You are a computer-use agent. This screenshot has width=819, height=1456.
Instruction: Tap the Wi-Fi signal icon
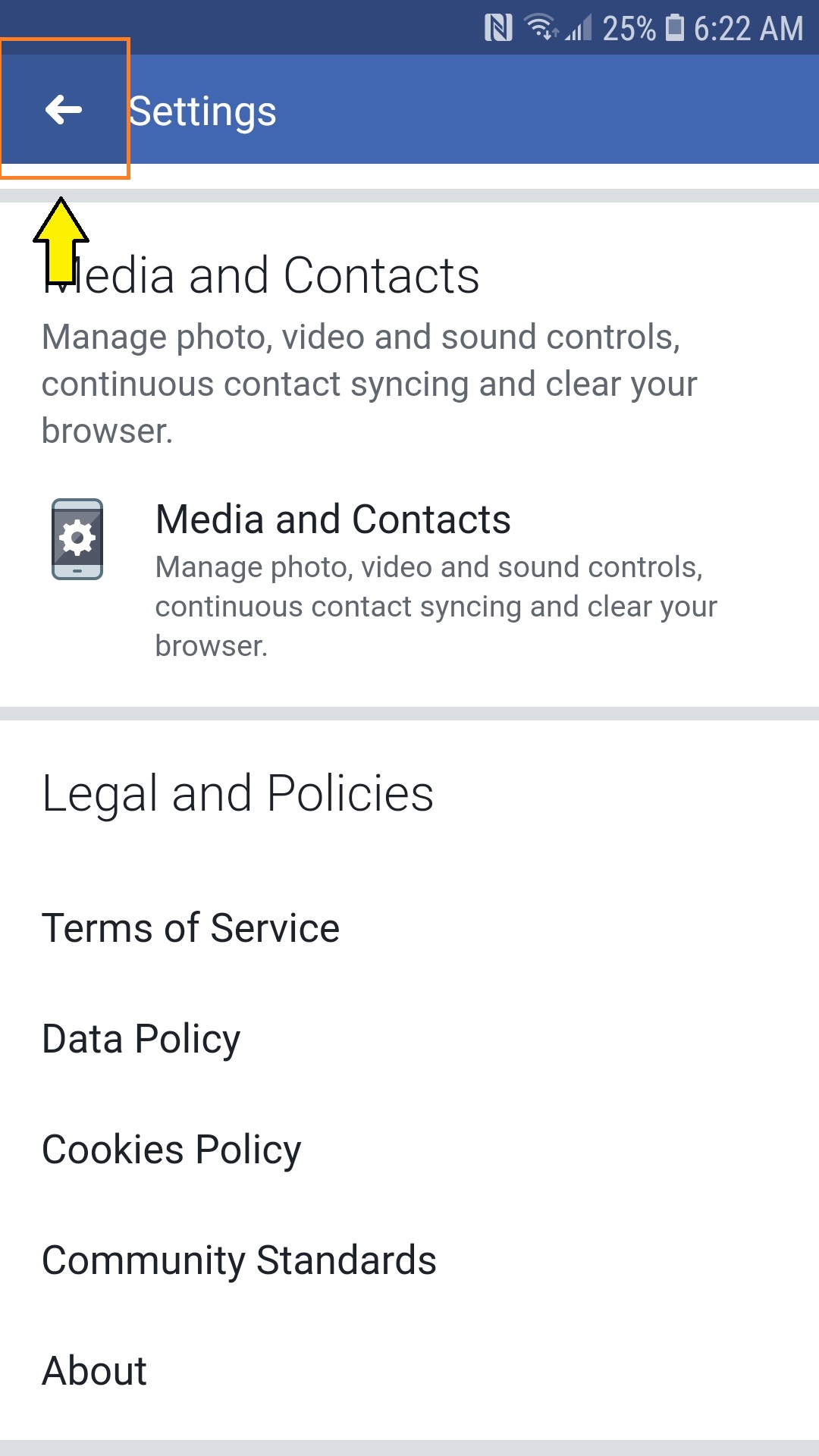540,27
